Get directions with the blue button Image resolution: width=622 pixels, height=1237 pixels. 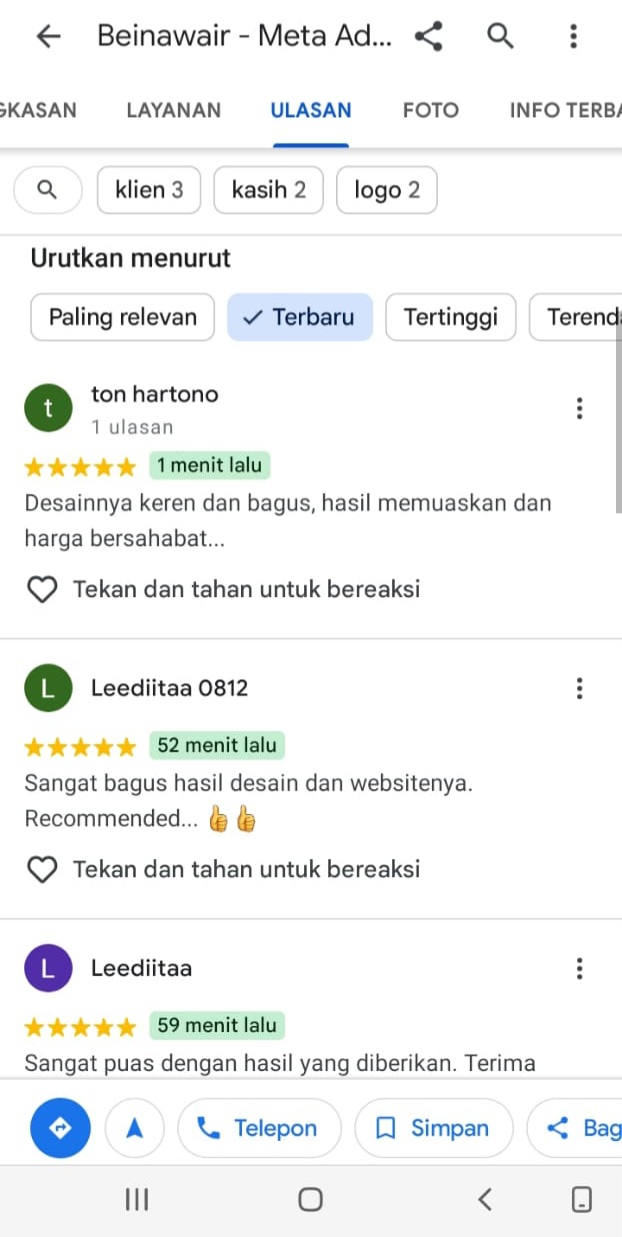tap(60, 1128)
